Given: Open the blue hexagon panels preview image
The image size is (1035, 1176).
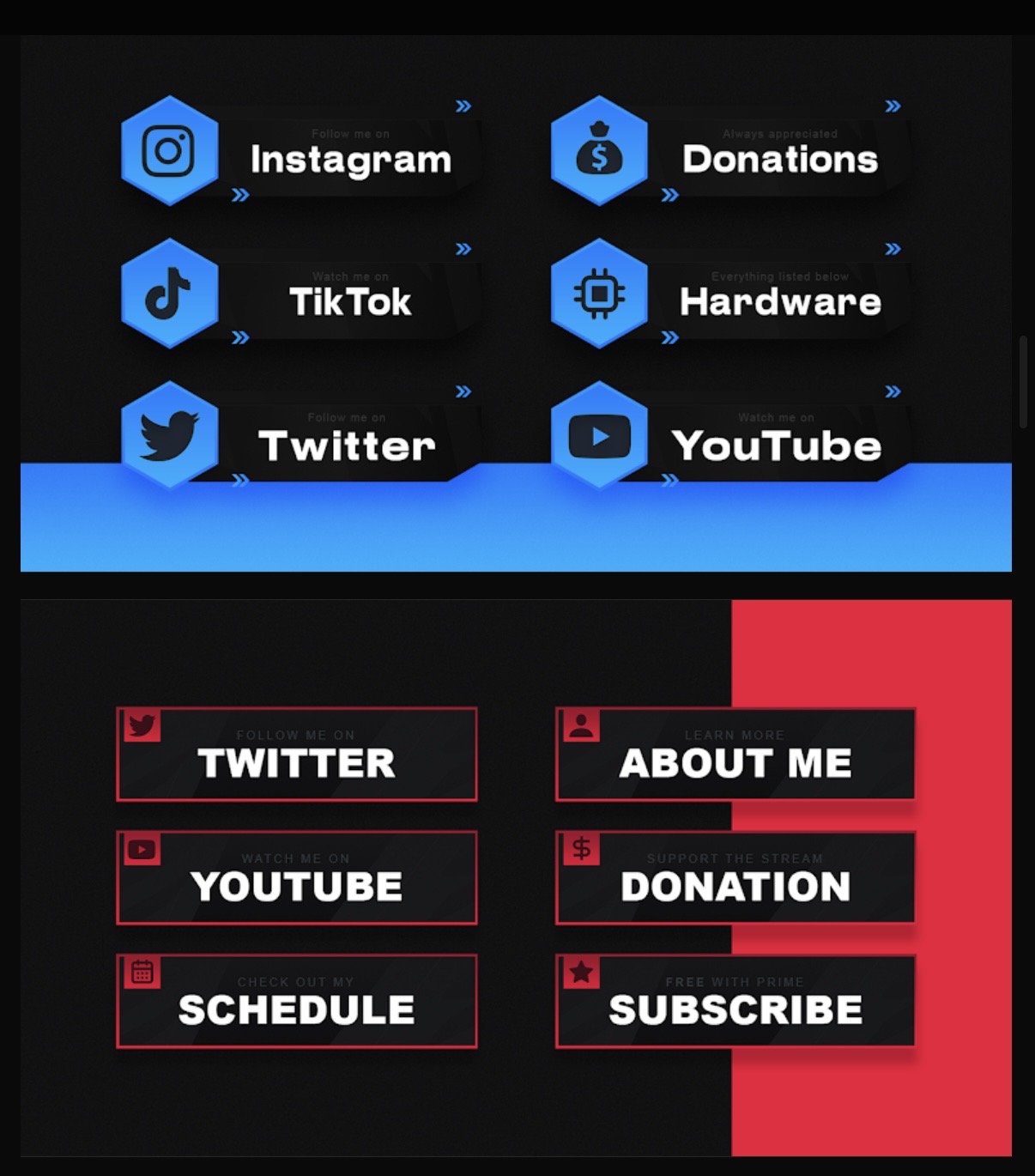Looking at the screenshot, I should point(516,303).
